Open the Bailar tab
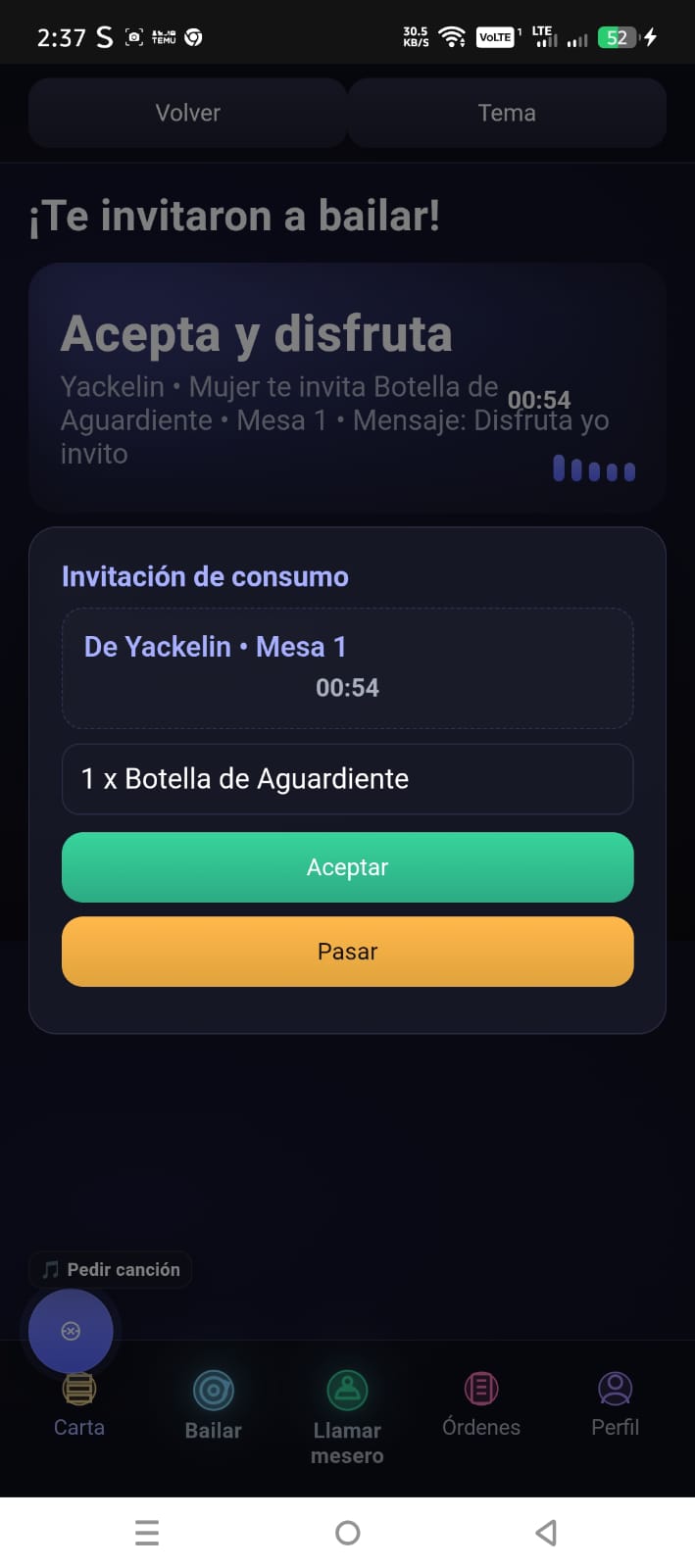This screenshot has width=695, height=1568. click(213, 1405)
